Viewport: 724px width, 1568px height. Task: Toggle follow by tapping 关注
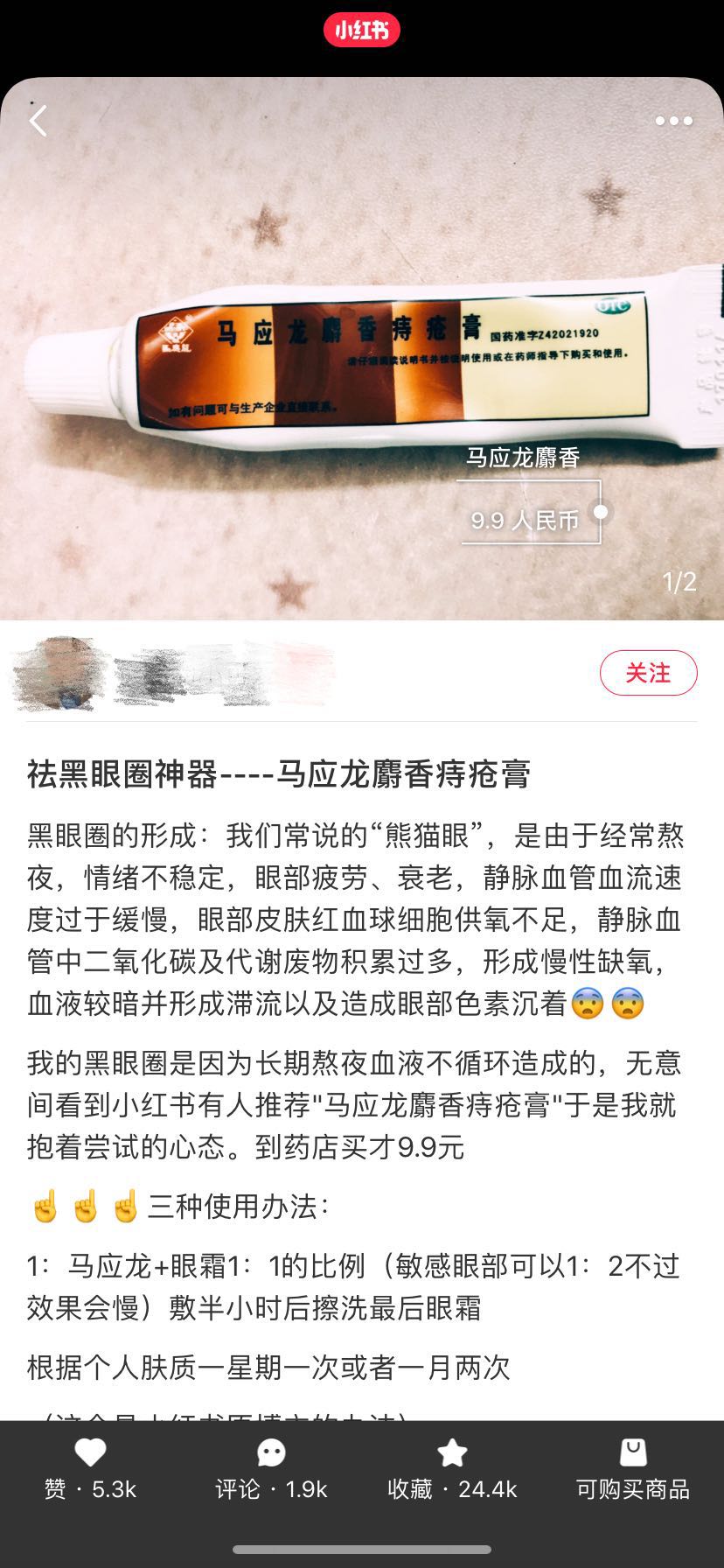coord(648,673)
